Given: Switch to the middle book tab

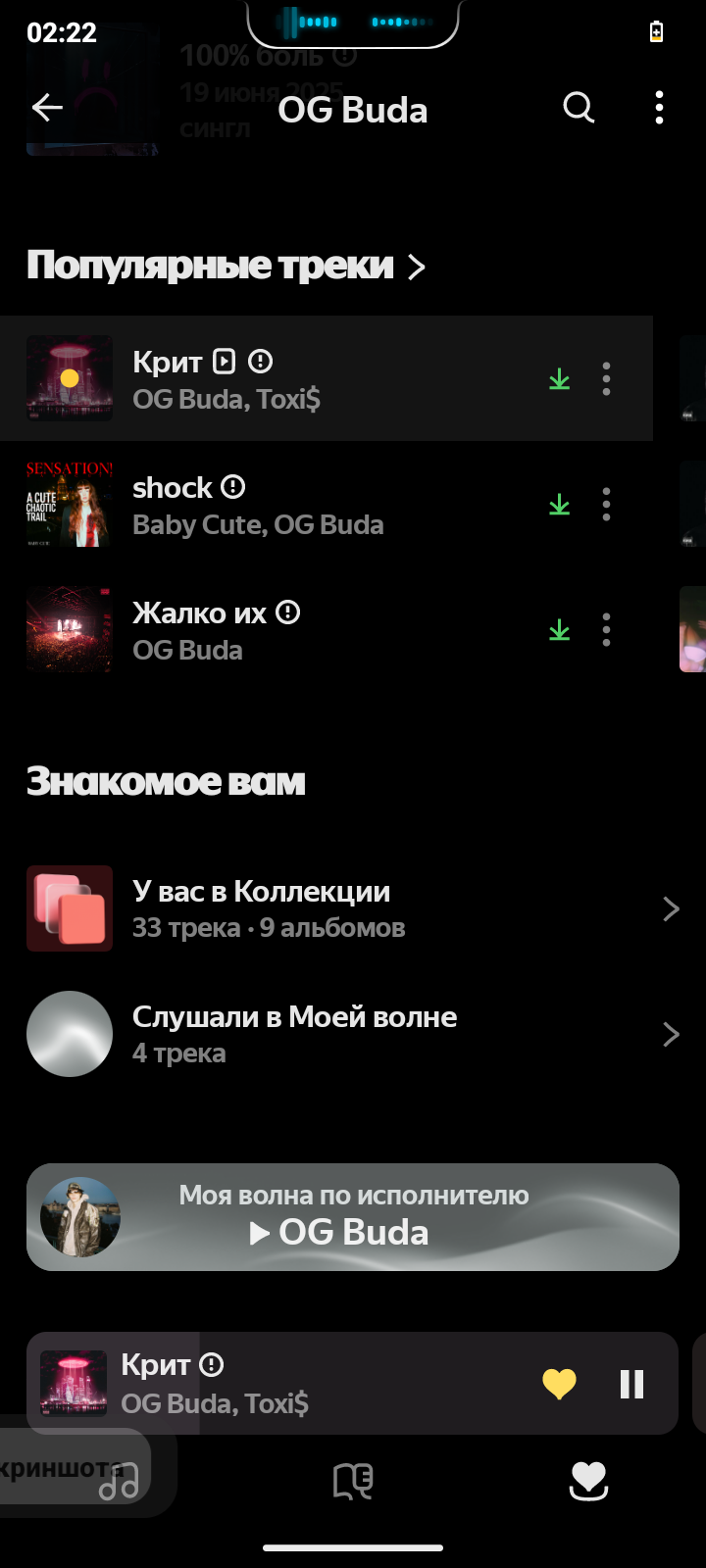Looking at the screenshot, I should (x=353, y=1480).
